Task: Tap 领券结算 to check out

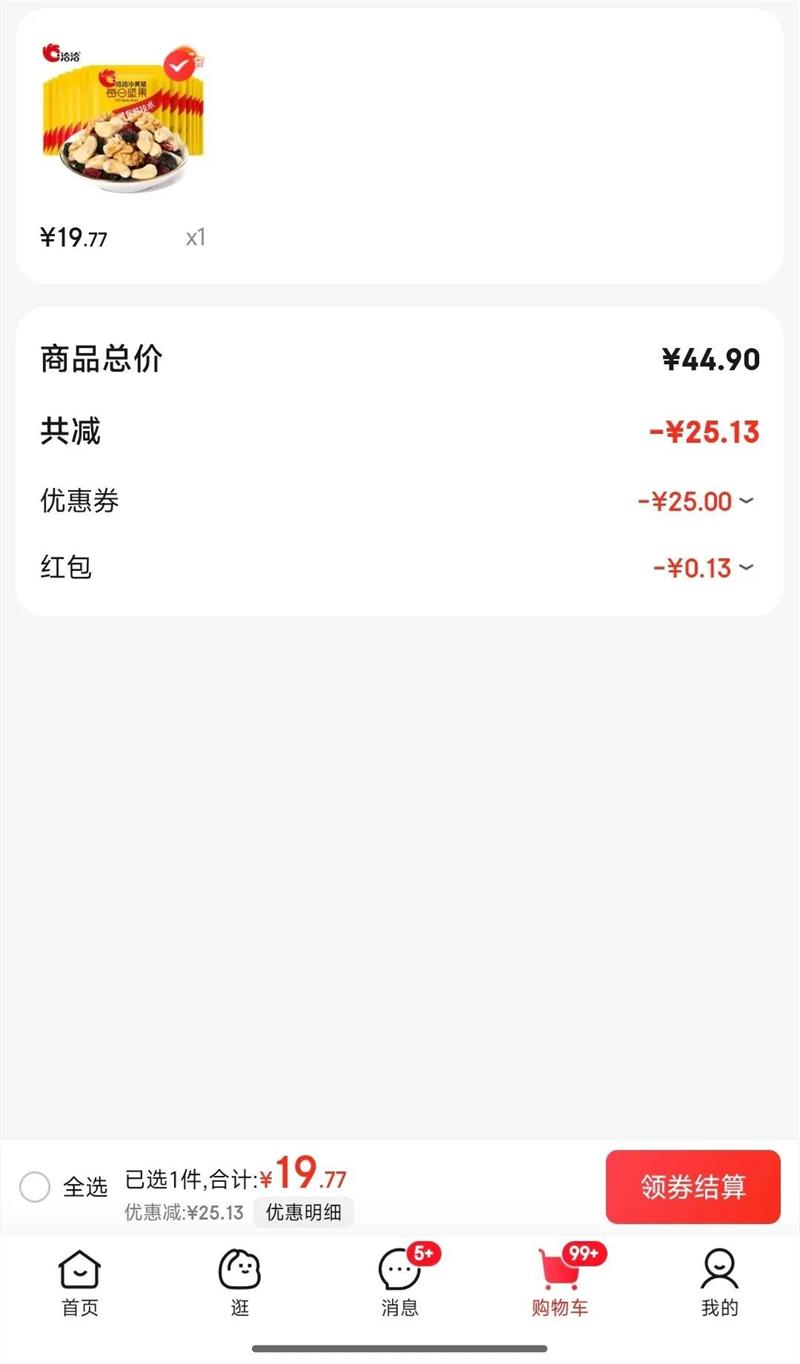Action: pos(692,1187)
